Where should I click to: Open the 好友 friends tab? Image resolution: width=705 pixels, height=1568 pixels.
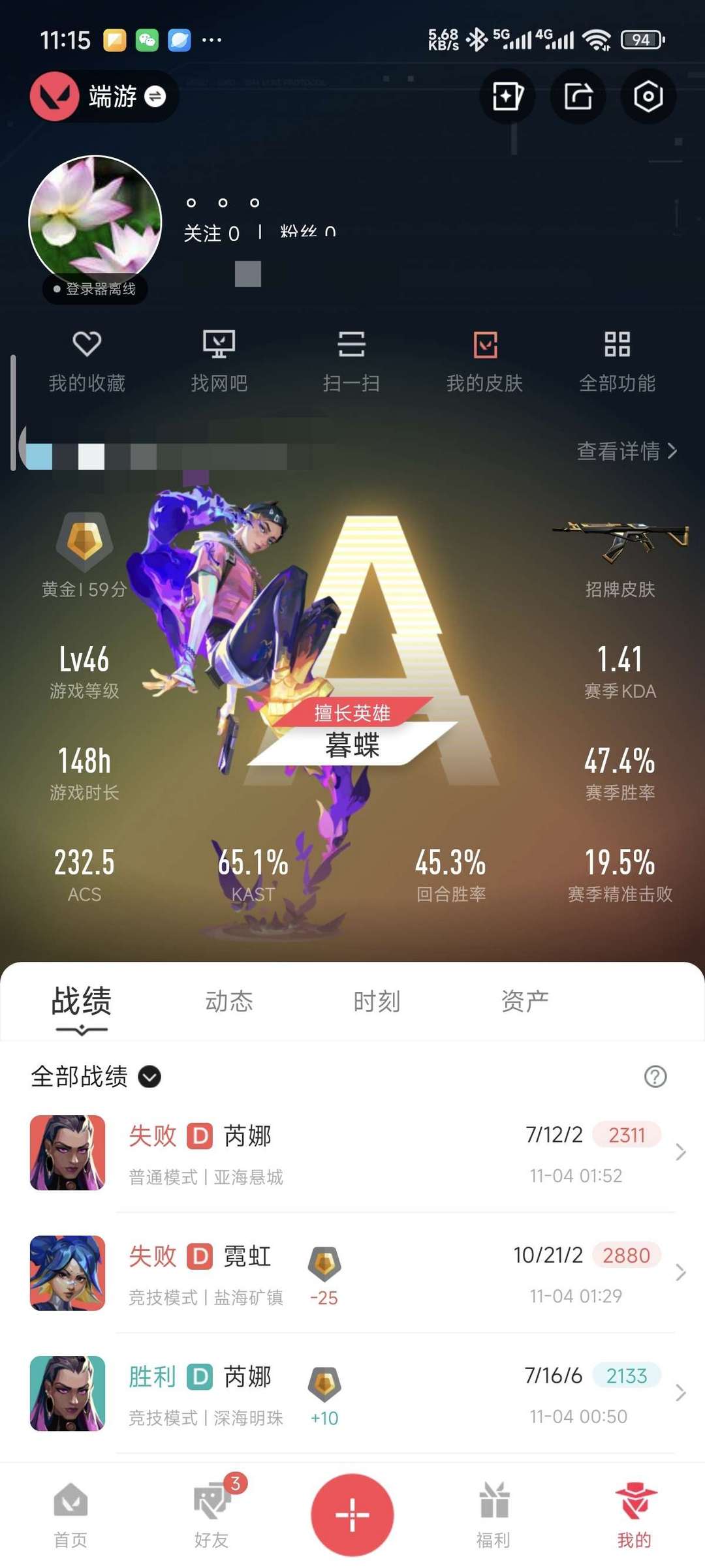pos(211,1514)
